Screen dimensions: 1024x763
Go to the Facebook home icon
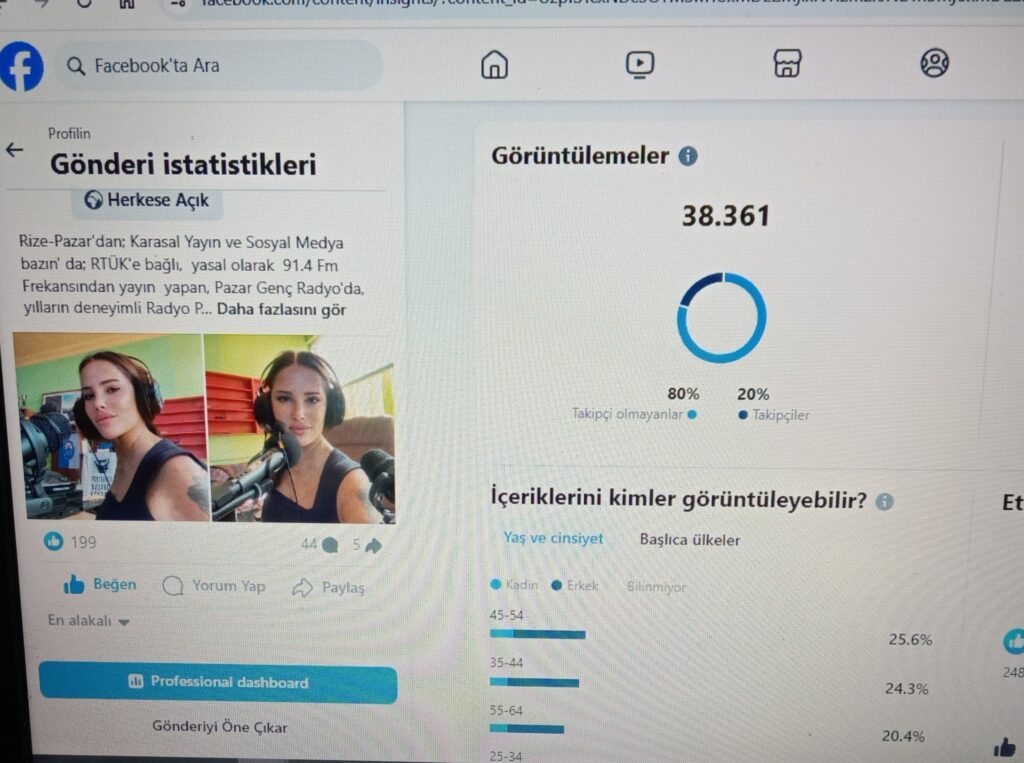pyautogui.click(x=494, y=65)
